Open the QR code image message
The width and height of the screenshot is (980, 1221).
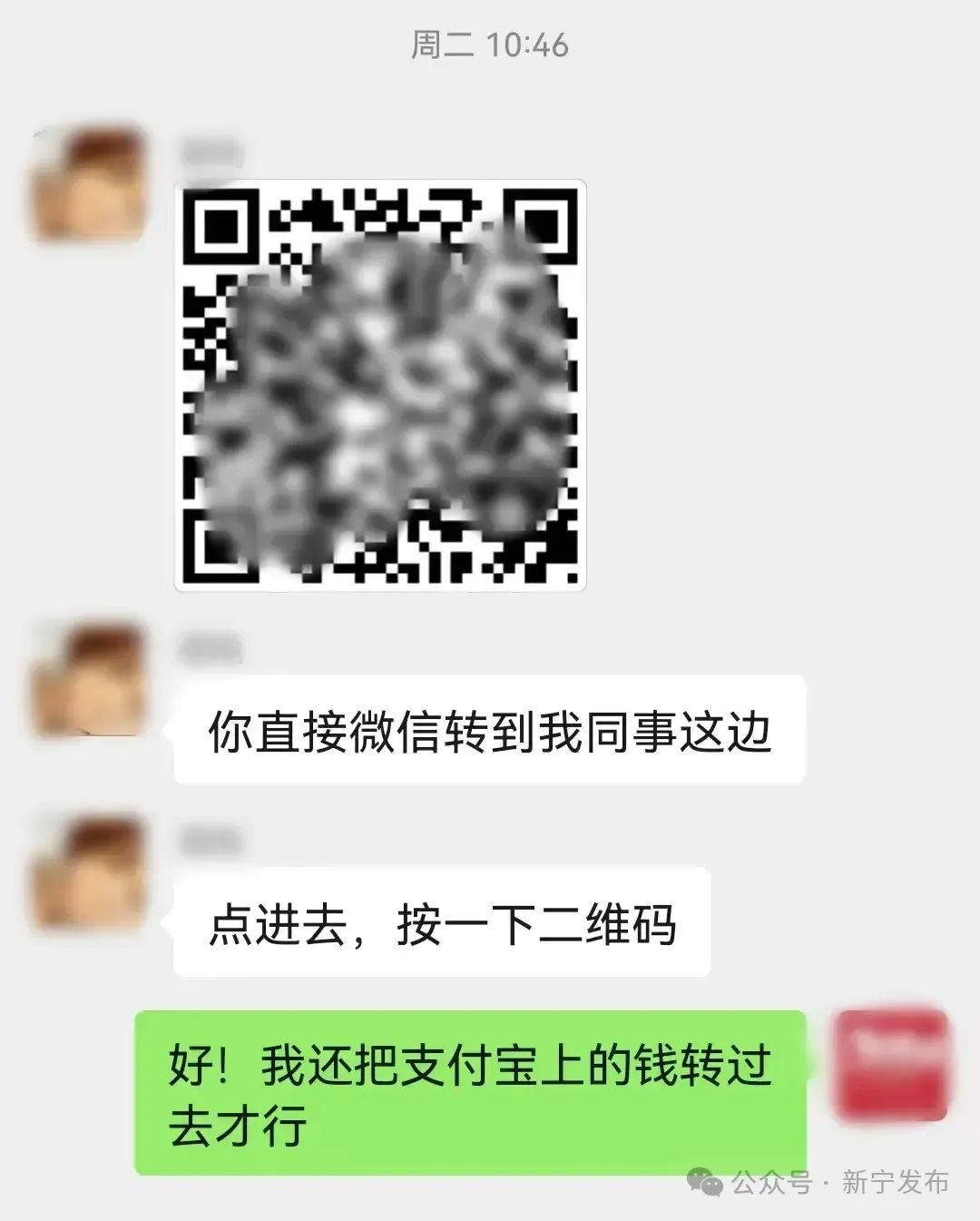click(380, 386)
